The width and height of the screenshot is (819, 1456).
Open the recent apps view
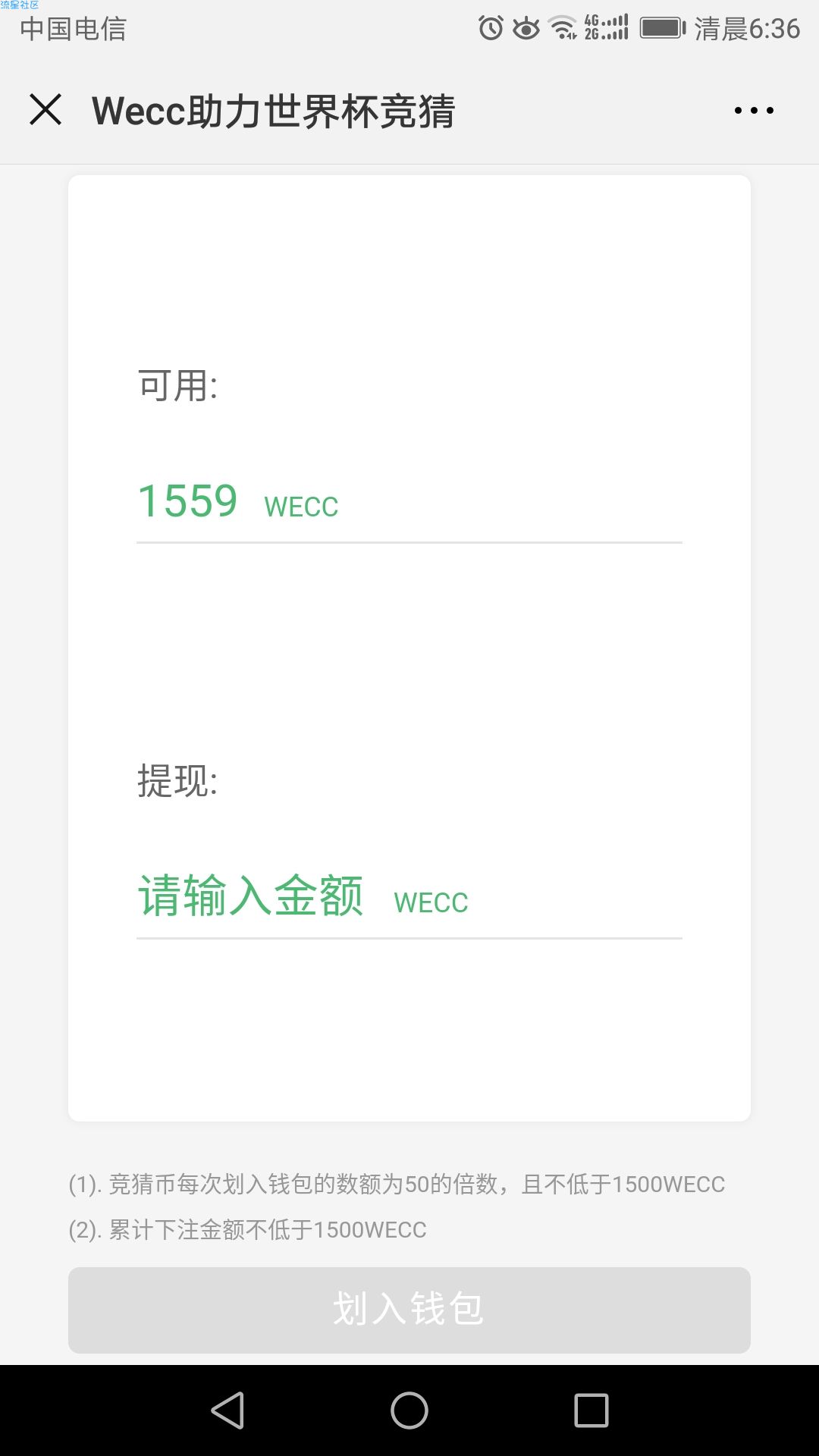(591, 1410)
